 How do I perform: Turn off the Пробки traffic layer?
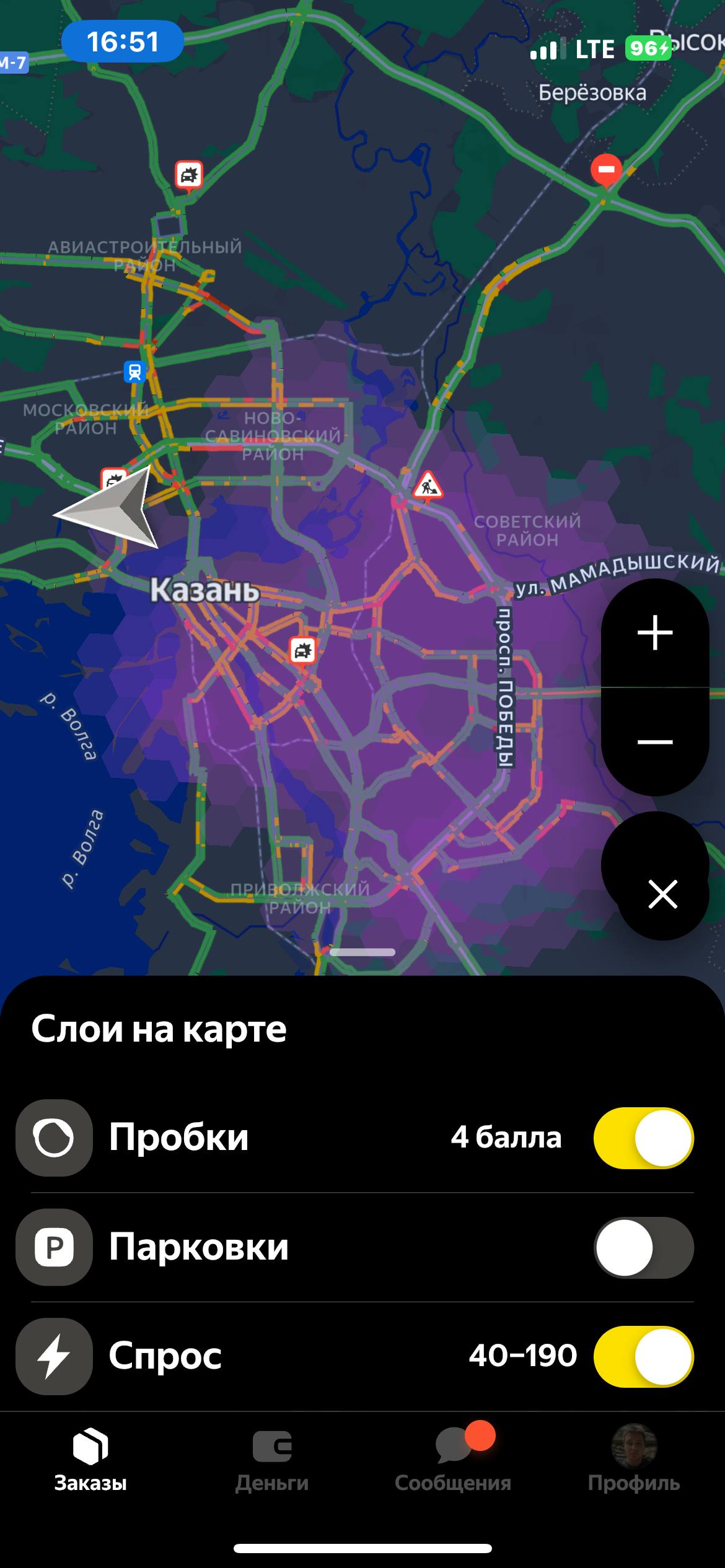click(643, 1138)
